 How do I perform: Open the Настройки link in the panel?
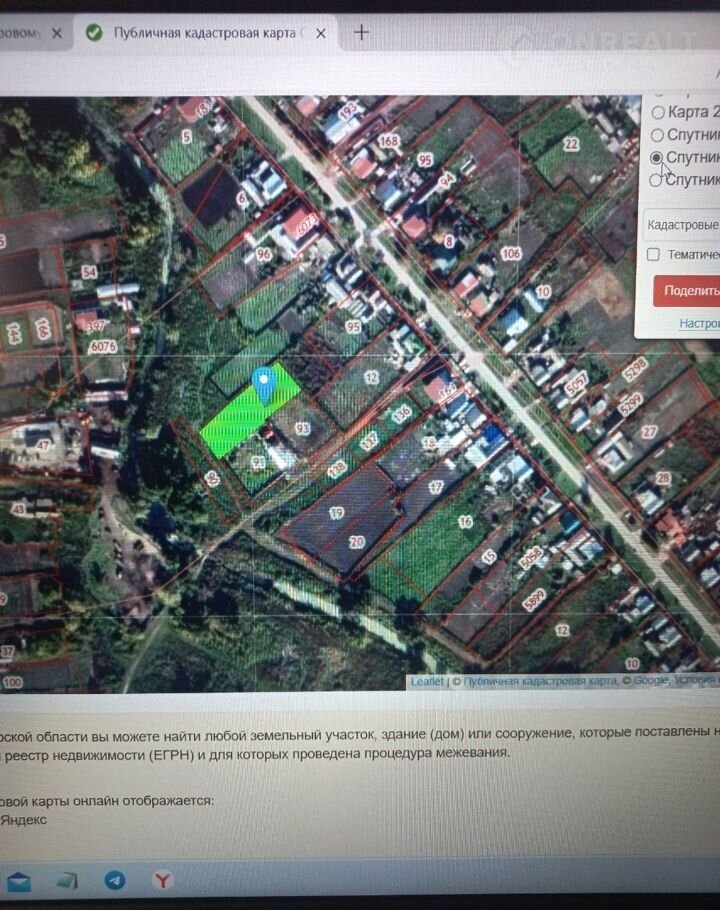click(698, 323)
